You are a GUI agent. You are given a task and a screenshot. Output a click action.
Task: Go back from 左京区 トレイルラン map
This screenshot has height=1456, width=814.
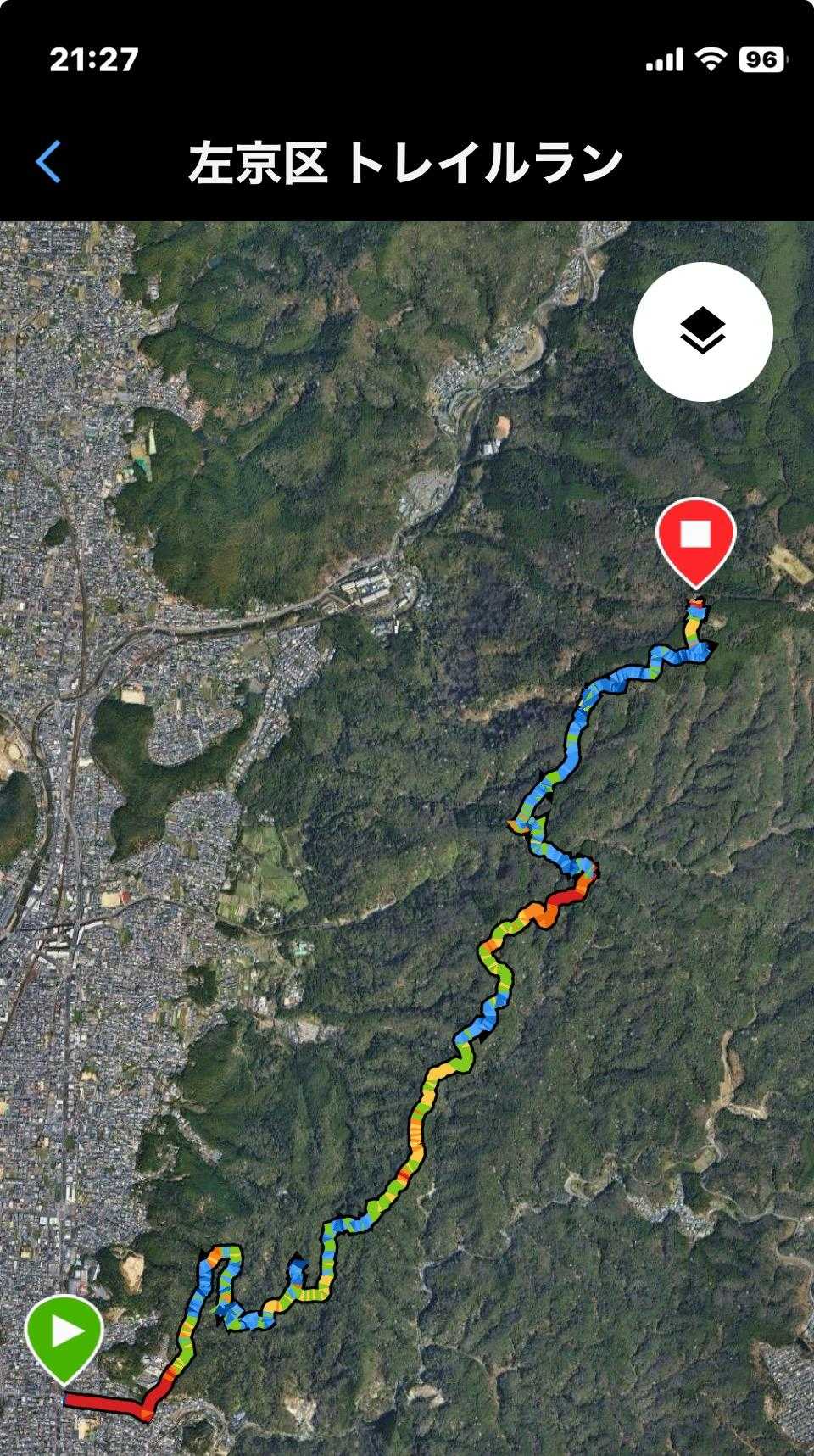49,162
